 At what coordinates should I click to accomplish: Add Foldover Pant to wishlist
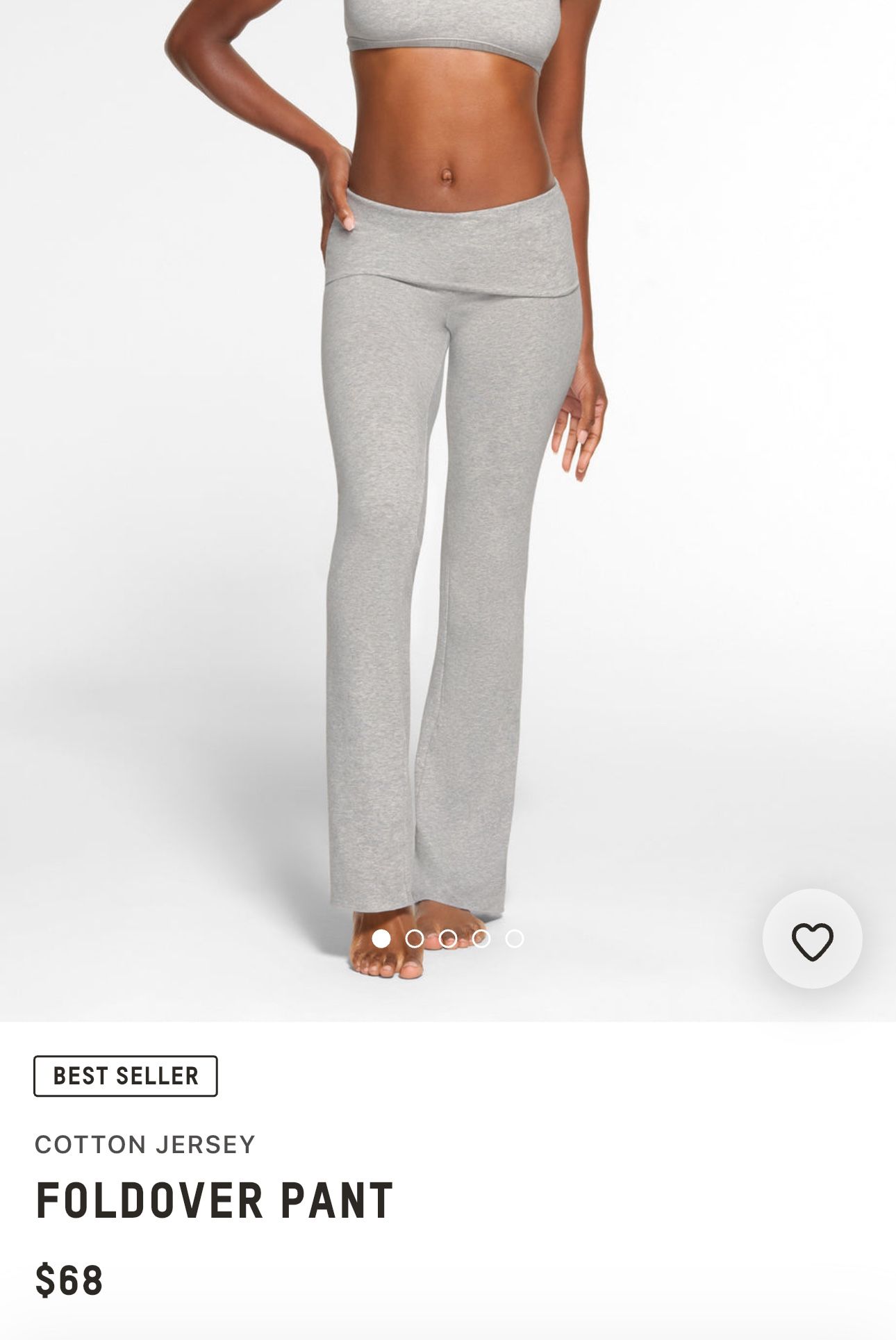[812, 939]
